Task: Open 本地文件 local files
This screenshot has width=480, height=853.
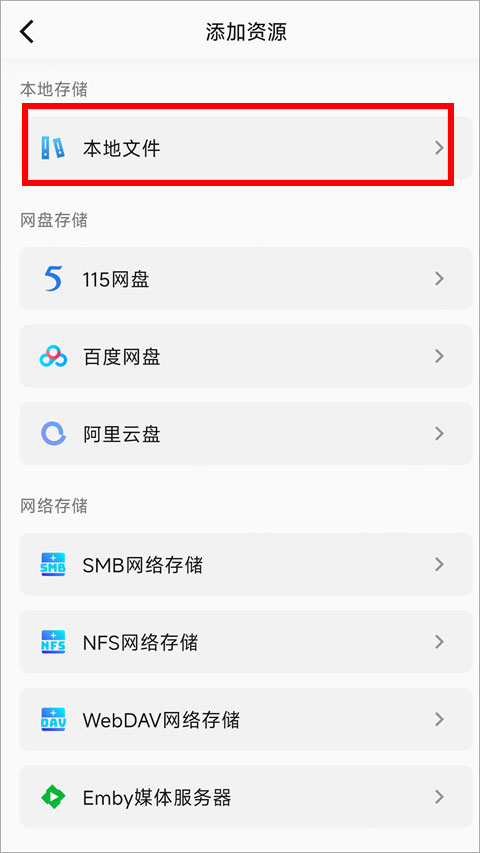Action: (x=246, y=148)
